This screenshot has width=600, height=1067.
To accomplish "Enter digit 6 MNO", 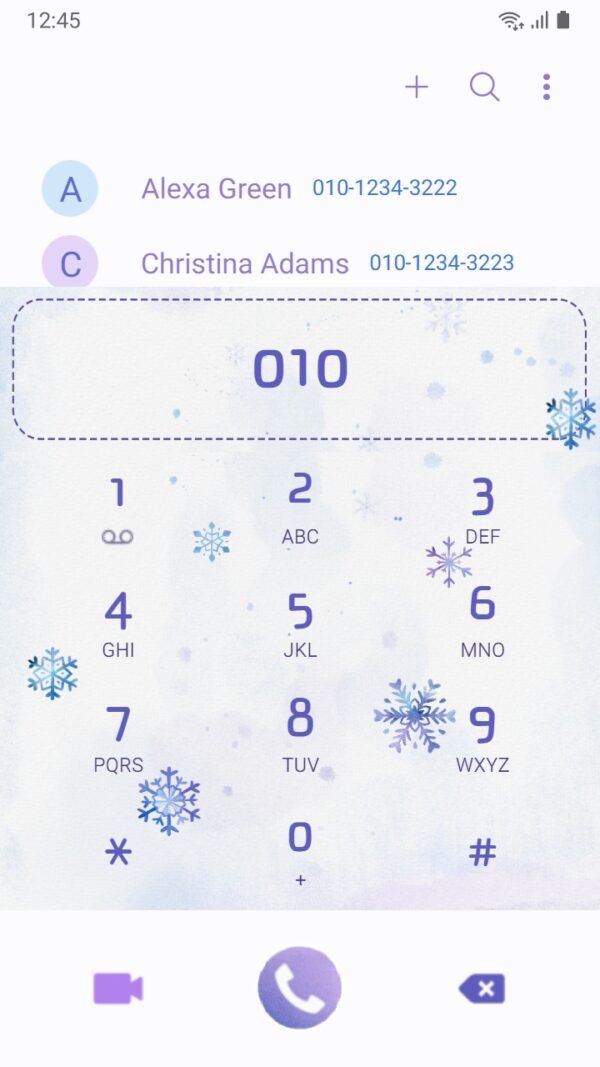I will (482, 624).
